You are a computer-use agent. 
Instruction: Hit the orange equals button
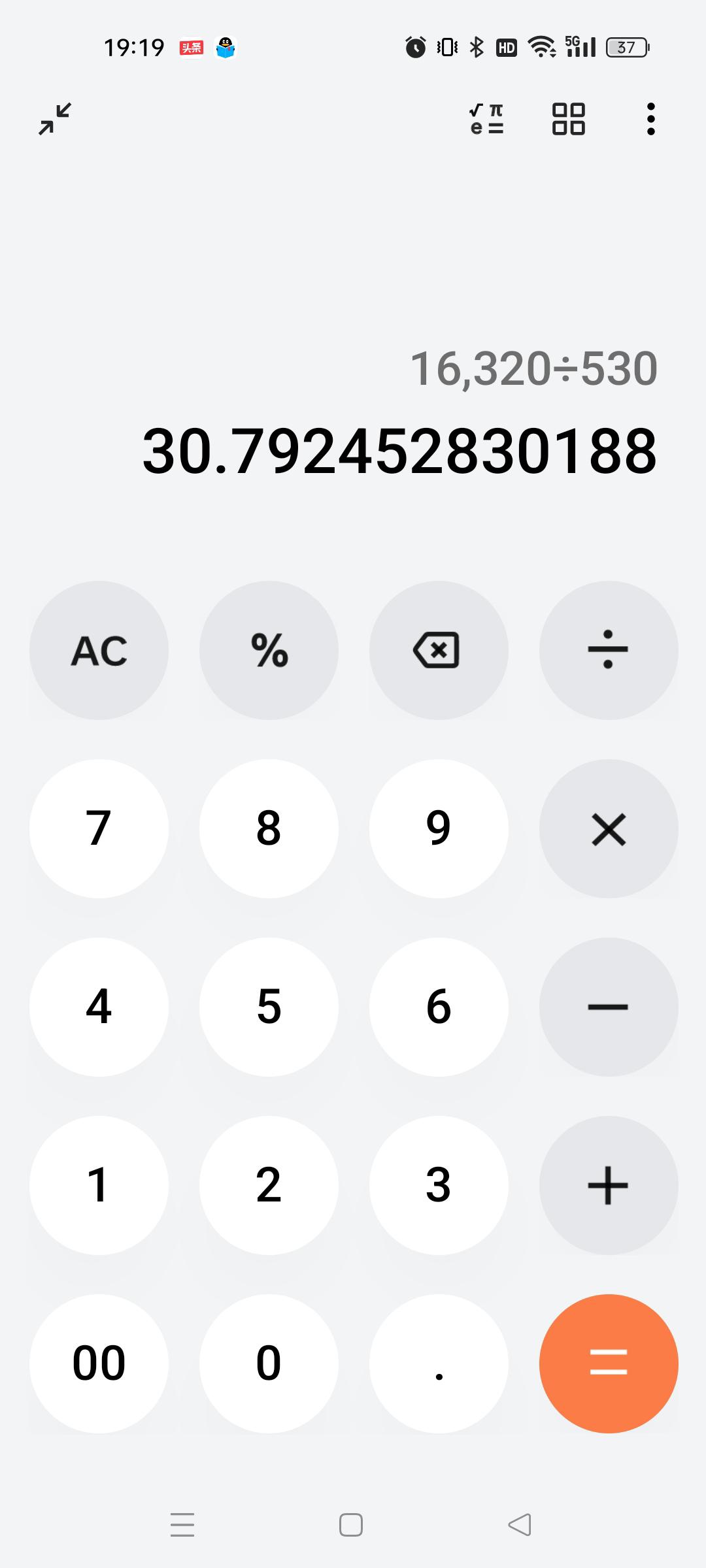click(608, 1364)
